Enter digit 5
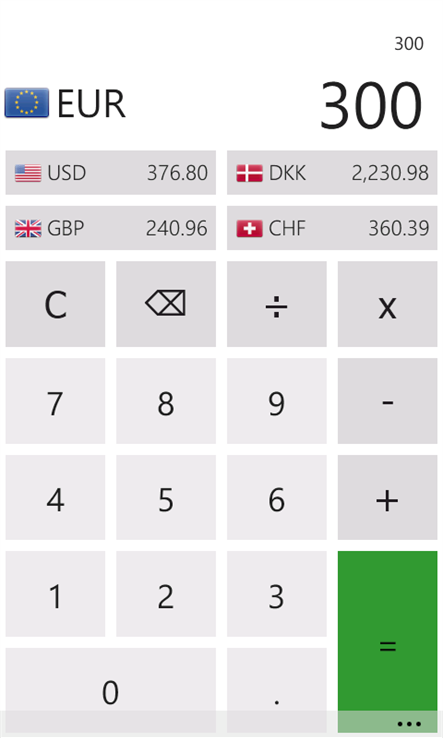 (166, 497)
